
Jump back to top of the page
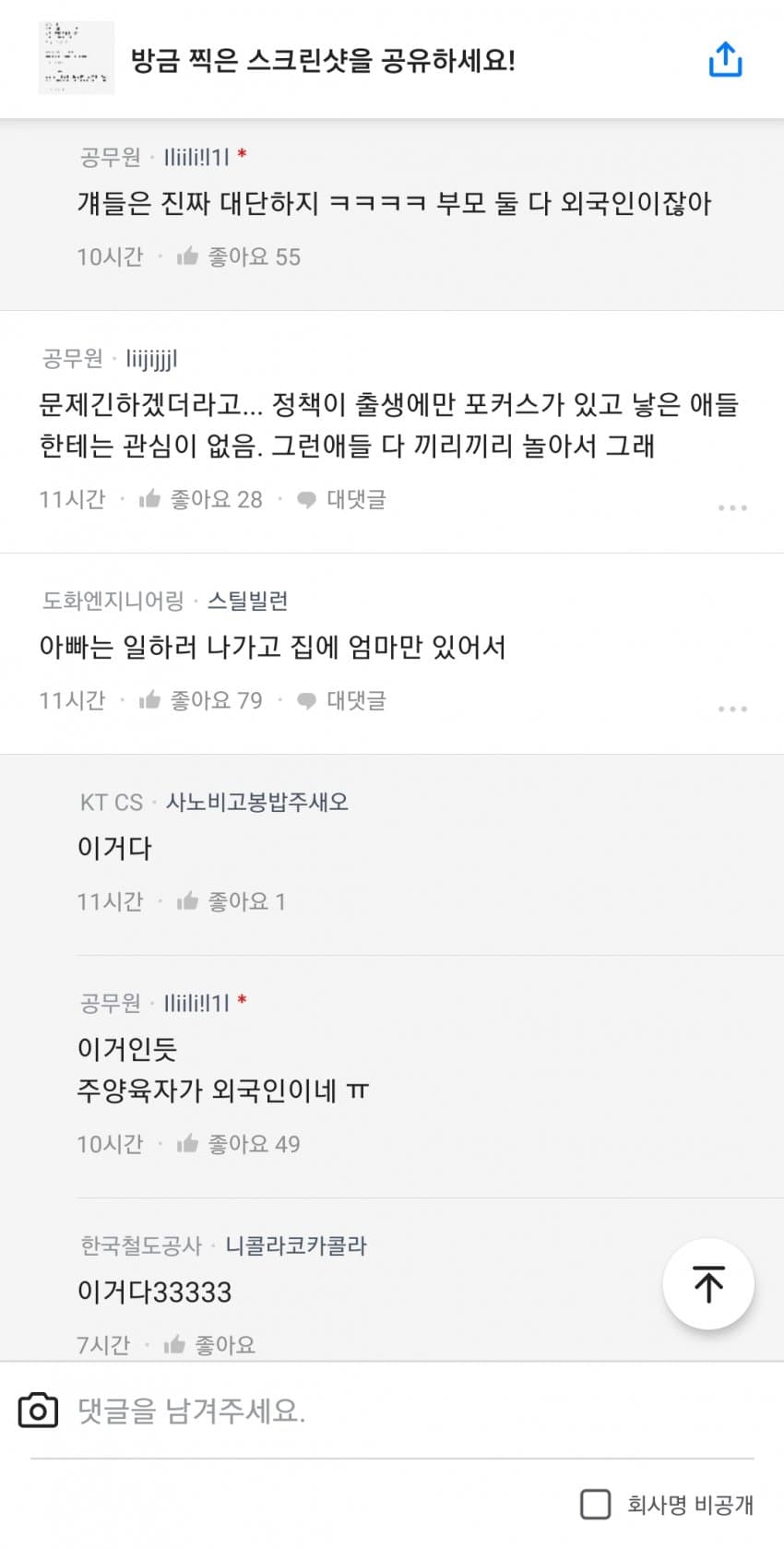(708, 1283)
